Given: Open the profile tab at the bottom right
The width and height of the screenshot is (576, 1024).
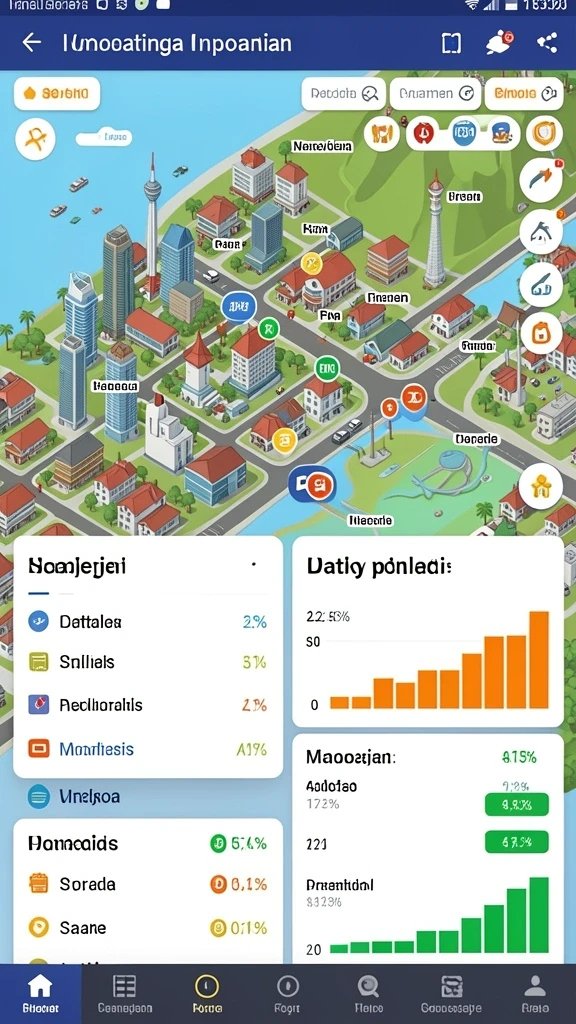Looking at the screenshot, I should pos(536,993).
